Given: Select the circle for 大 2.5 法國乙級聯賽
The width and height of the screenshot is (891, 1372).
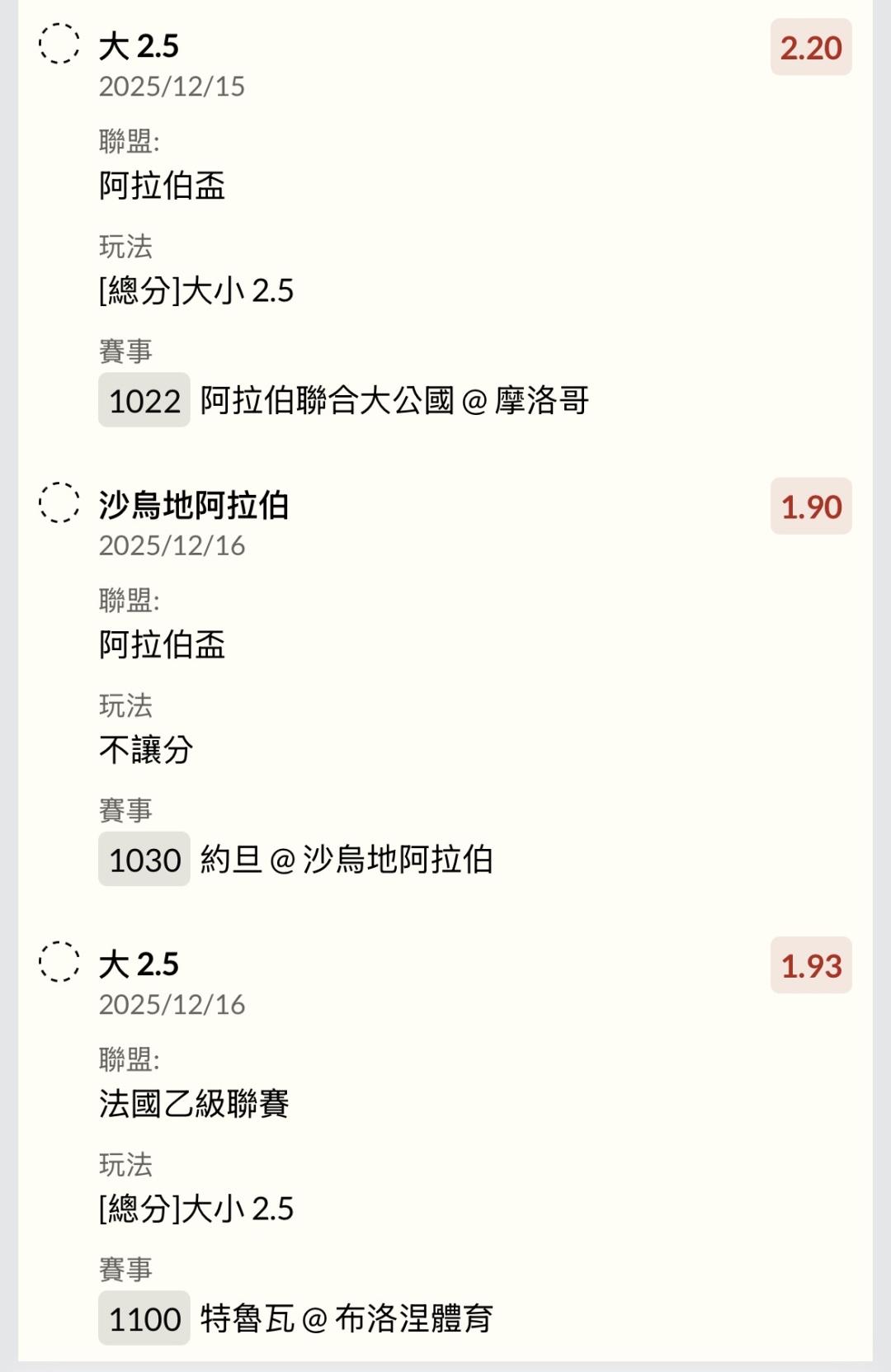Looking at the screenshot, I should (59, 962).
